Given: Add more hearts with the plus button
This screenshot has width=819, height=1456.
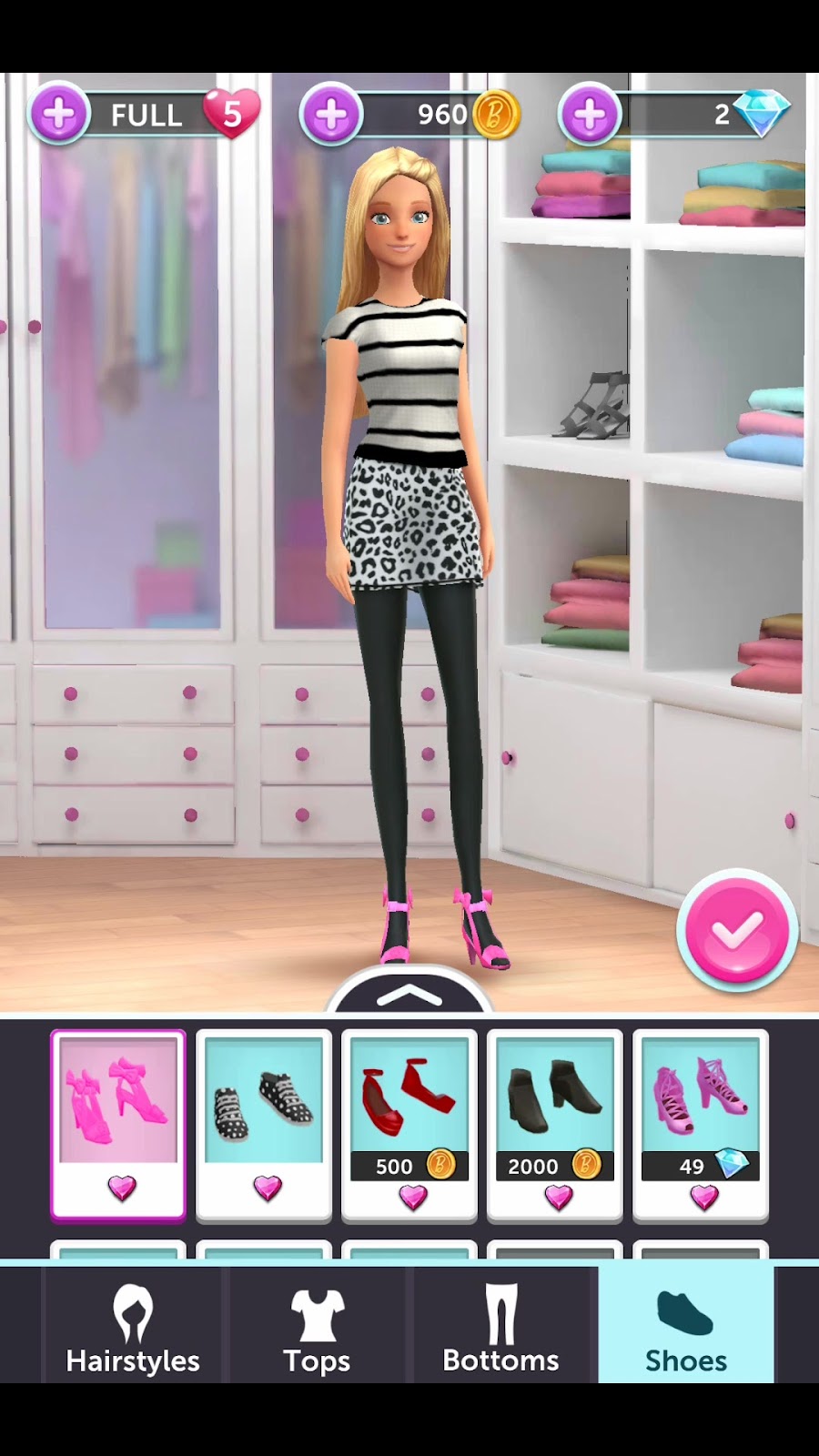Looking at the screenshot, I should (59, 116).
